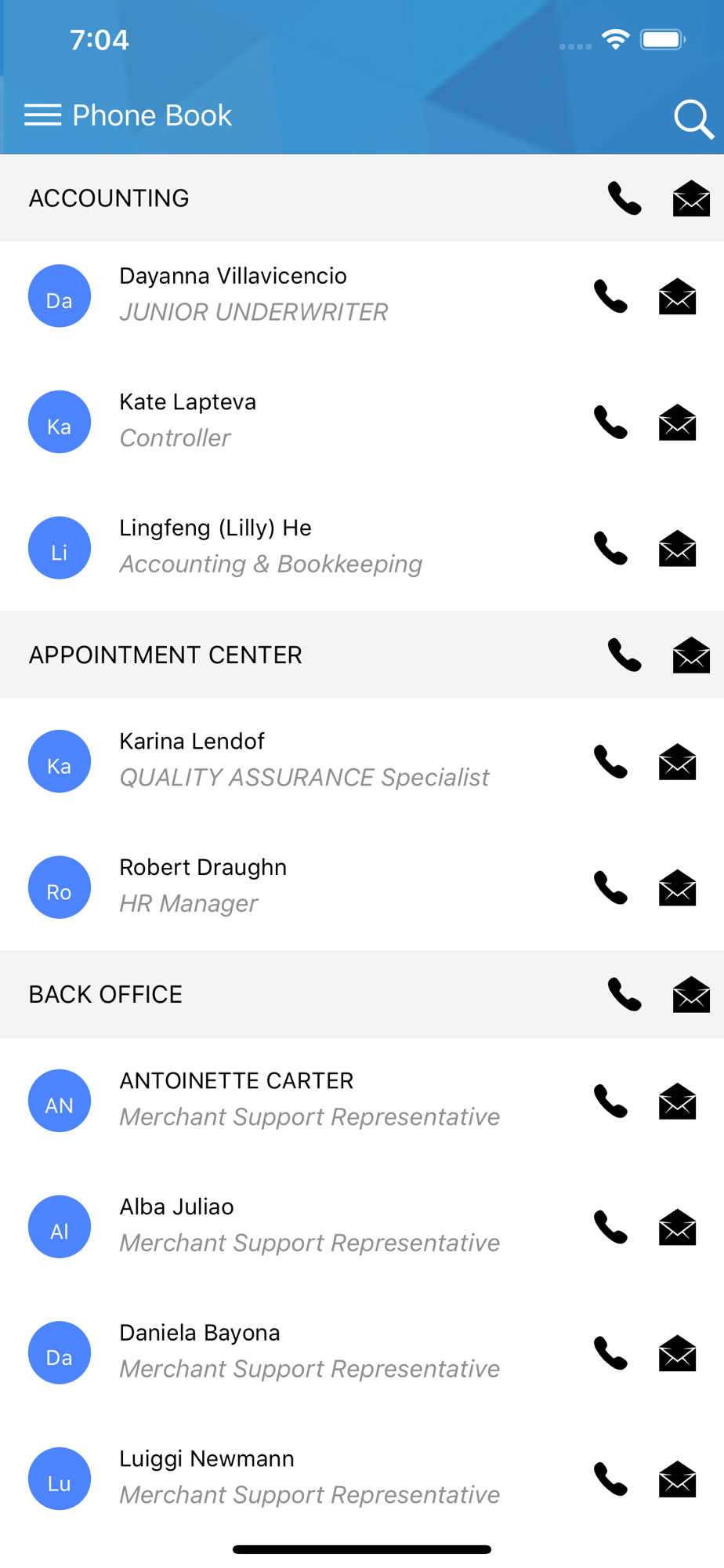Email the Accounting department
Viewport: 724px width, 1568px height.
[691, 198]
